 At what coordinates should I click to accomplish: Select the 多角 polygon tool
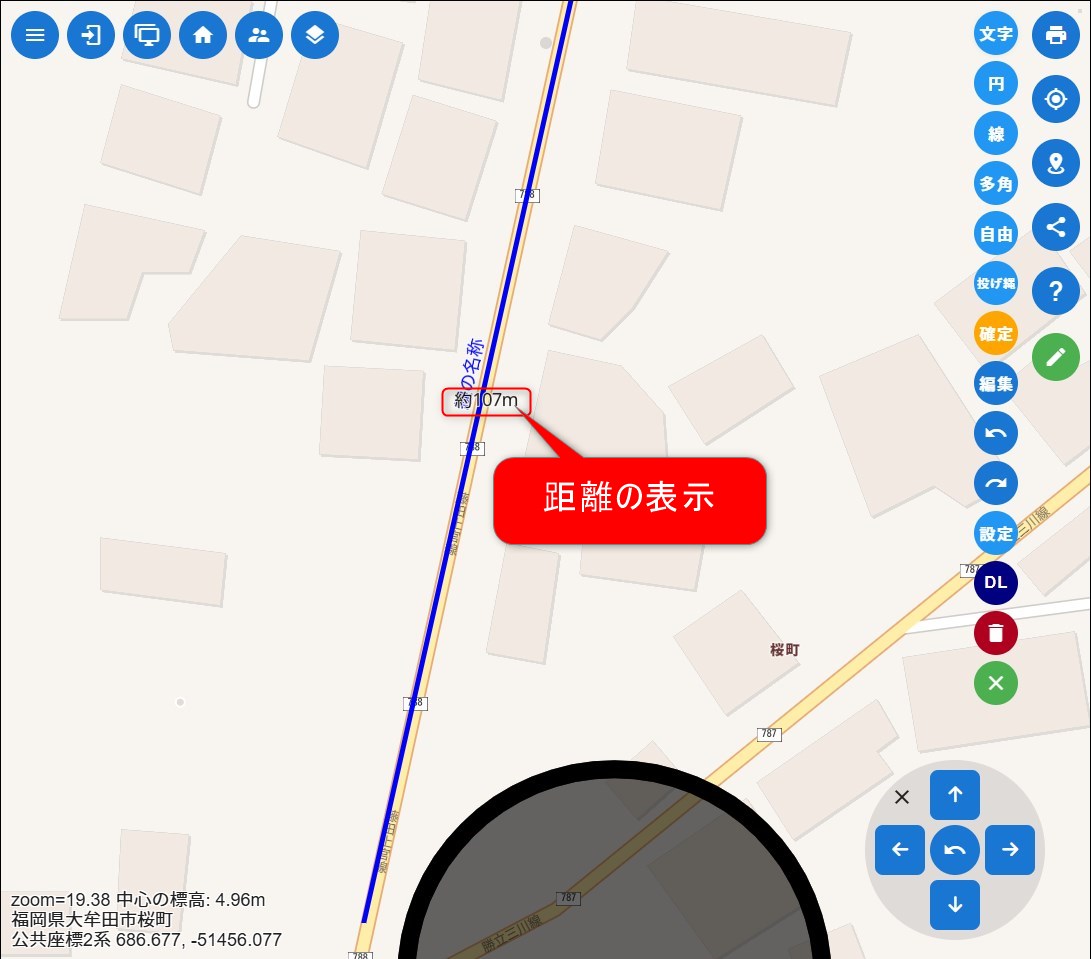pyautogui.click(x=996, y=184)
